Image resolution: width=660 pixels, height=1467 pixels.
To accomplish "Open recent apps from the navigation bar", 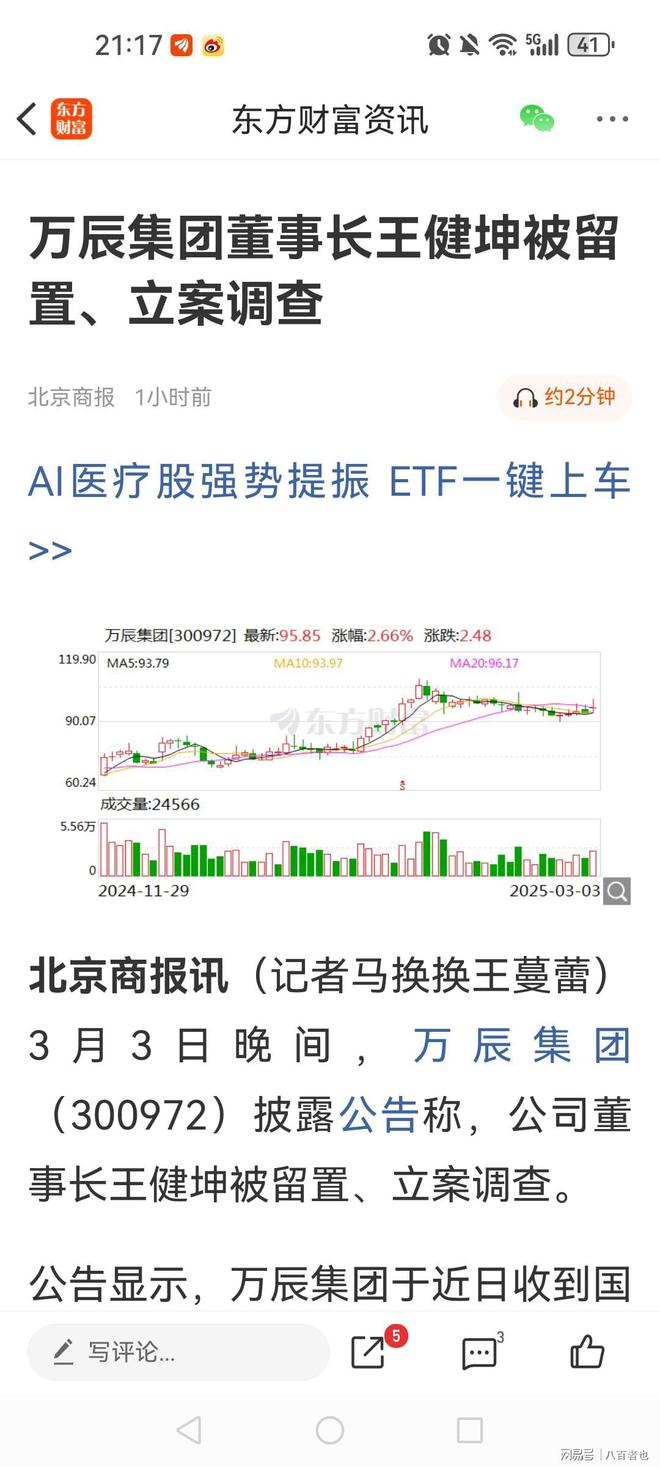I will (469, 1431).
